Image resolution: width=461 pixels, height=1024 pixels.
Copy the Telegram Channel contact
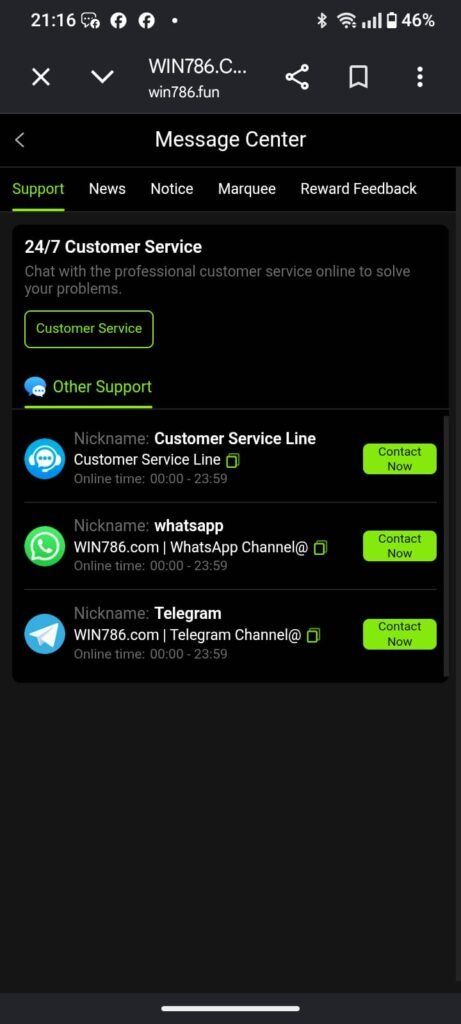click(313, 635)
